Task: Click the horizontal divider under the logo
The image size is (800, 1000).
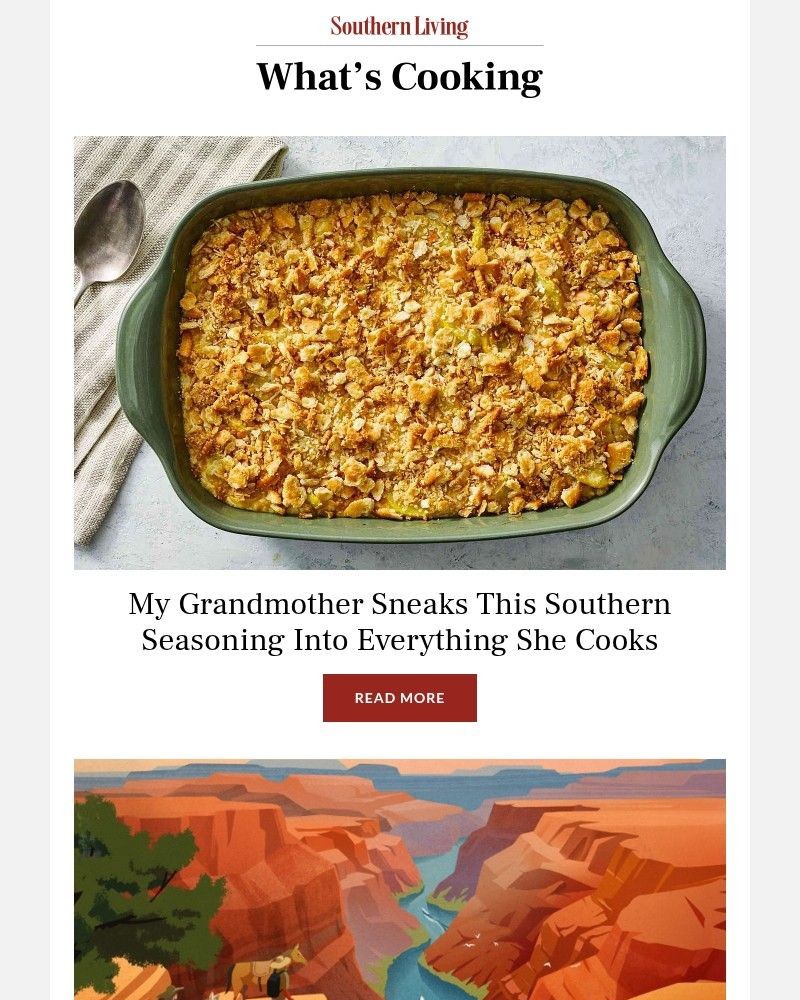Action: pos(400,44)
